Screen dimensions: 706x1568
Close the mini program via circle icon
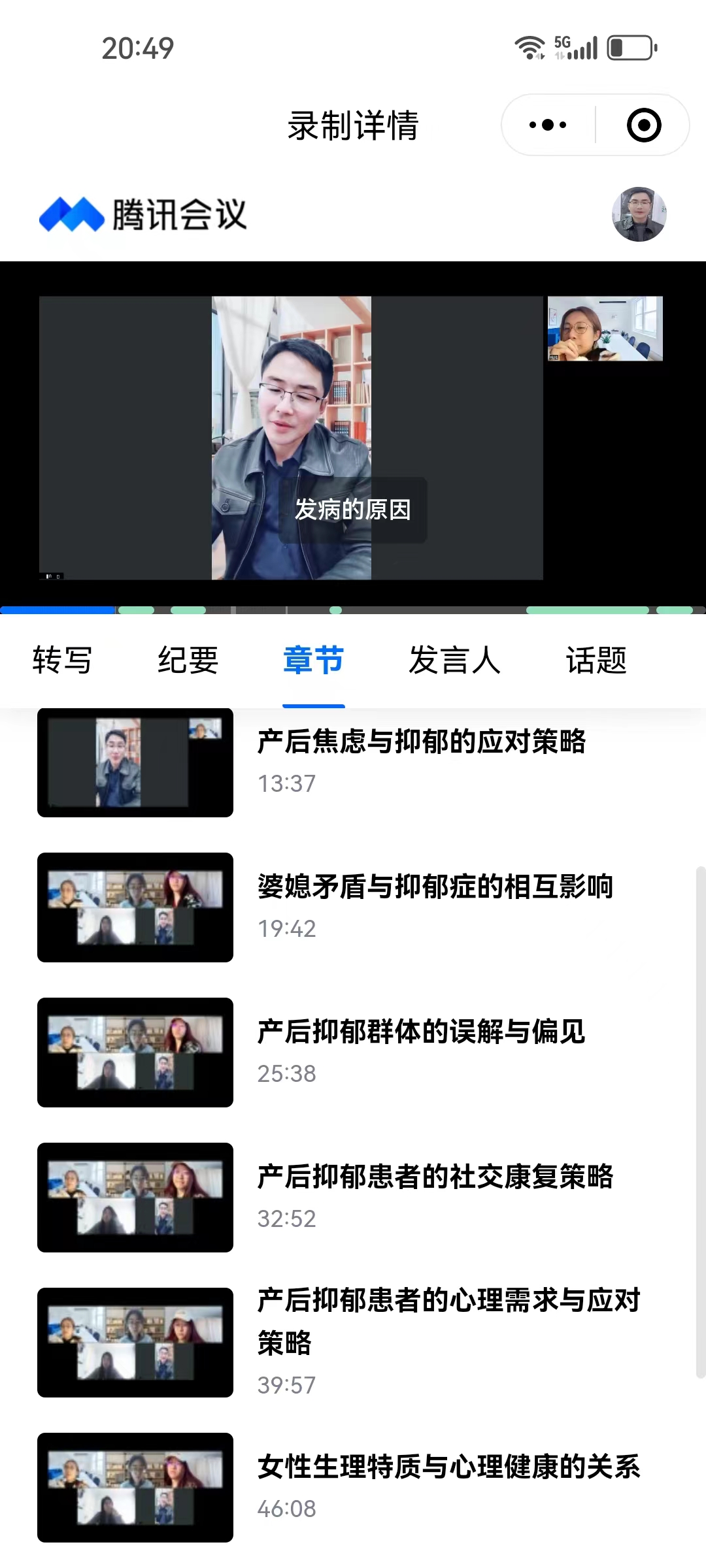tap(644, 125)
